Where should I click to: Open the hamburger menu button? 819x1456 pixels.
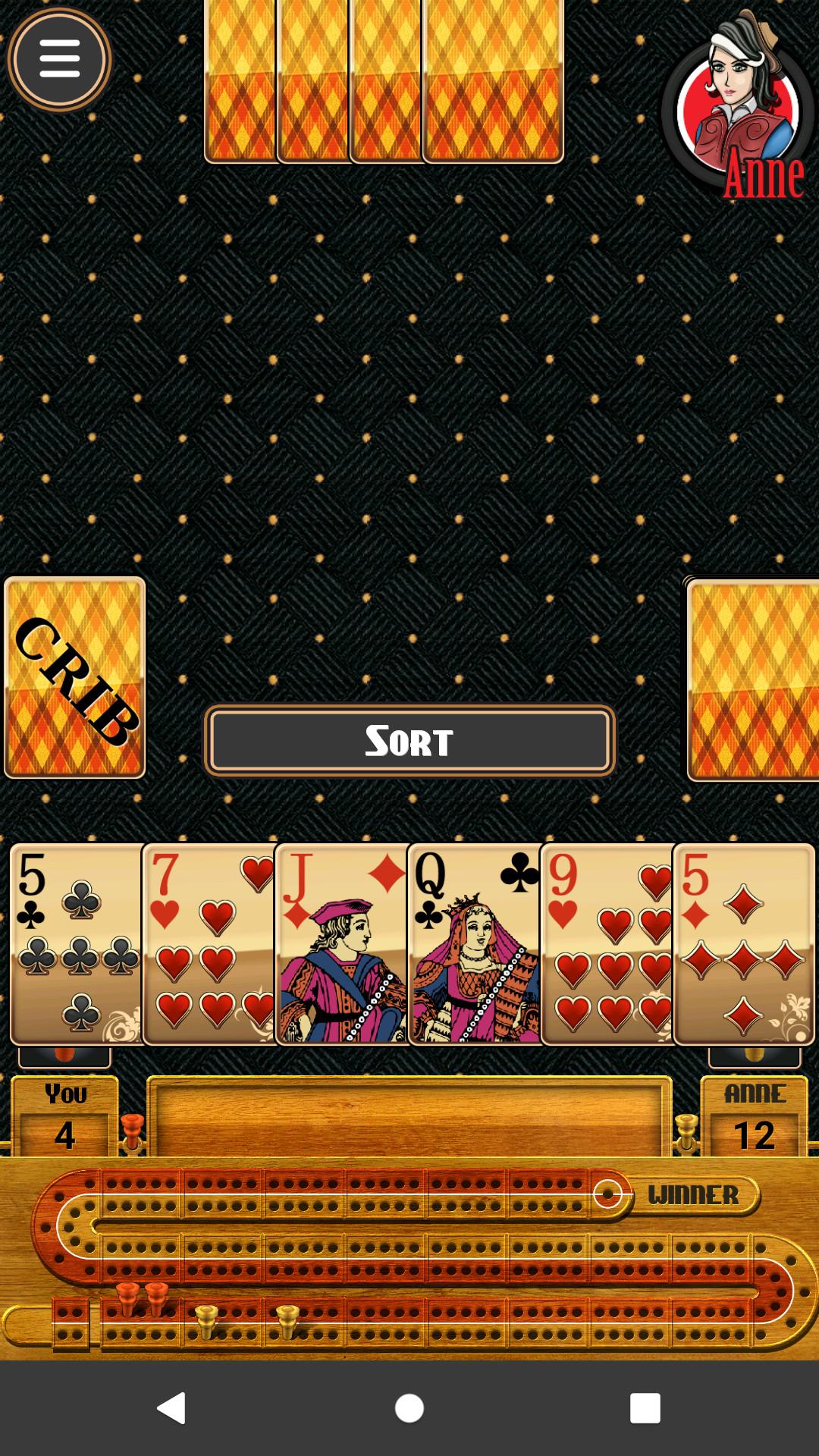pyautogui.click(x=59, y=59)
